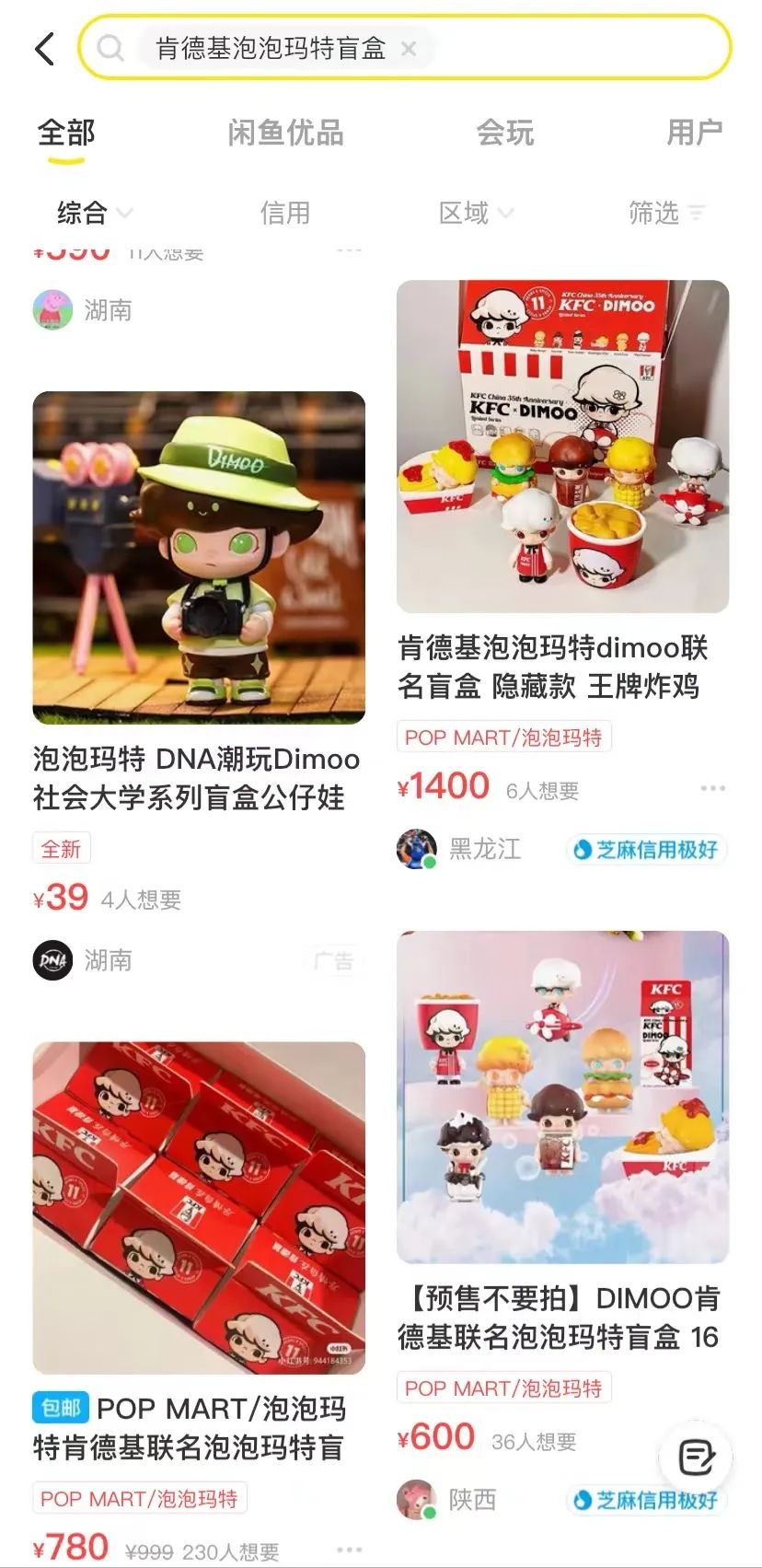Click the 陕西 seller's avatar

417,1500
